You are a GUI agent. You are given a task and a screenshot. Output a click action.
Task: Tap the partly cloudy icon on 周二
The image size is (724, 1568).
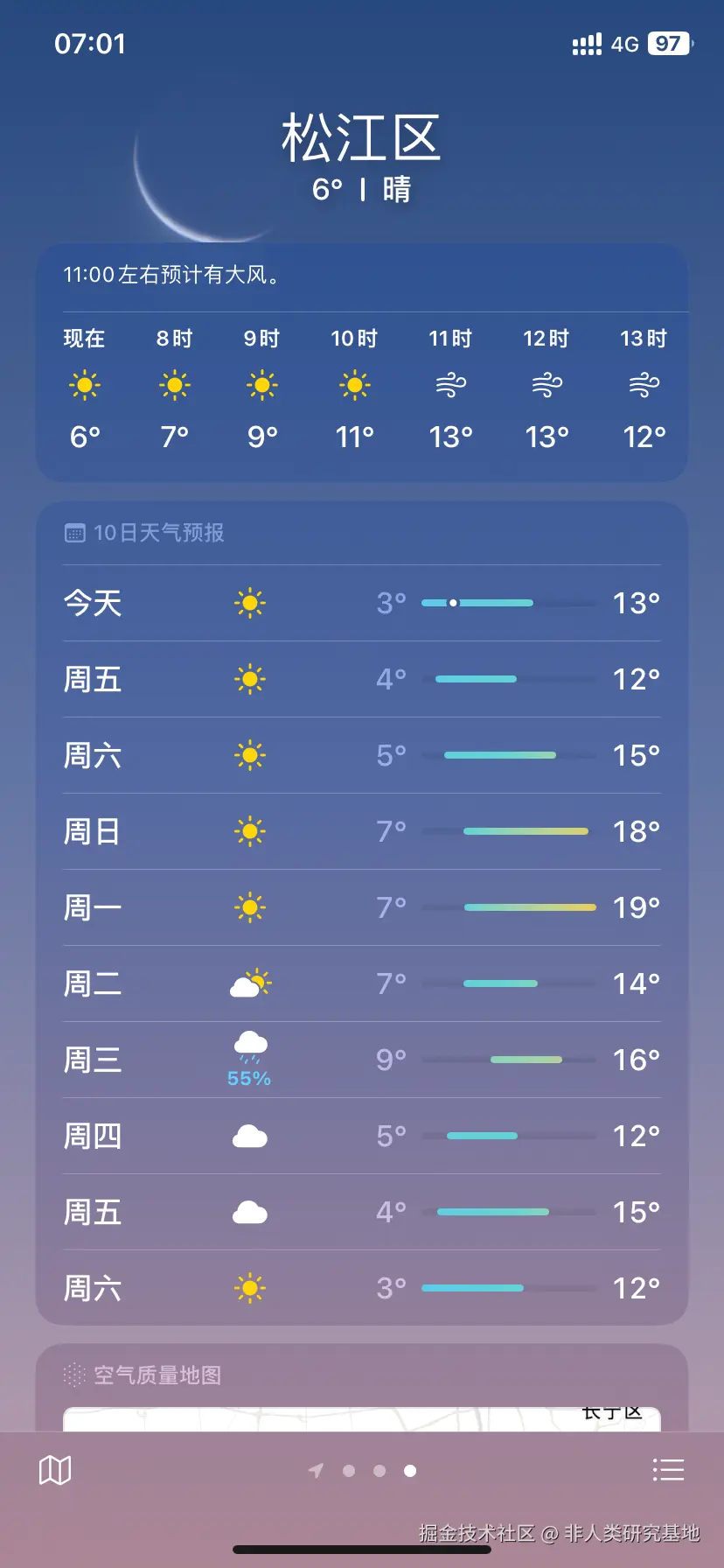[249, 983]
